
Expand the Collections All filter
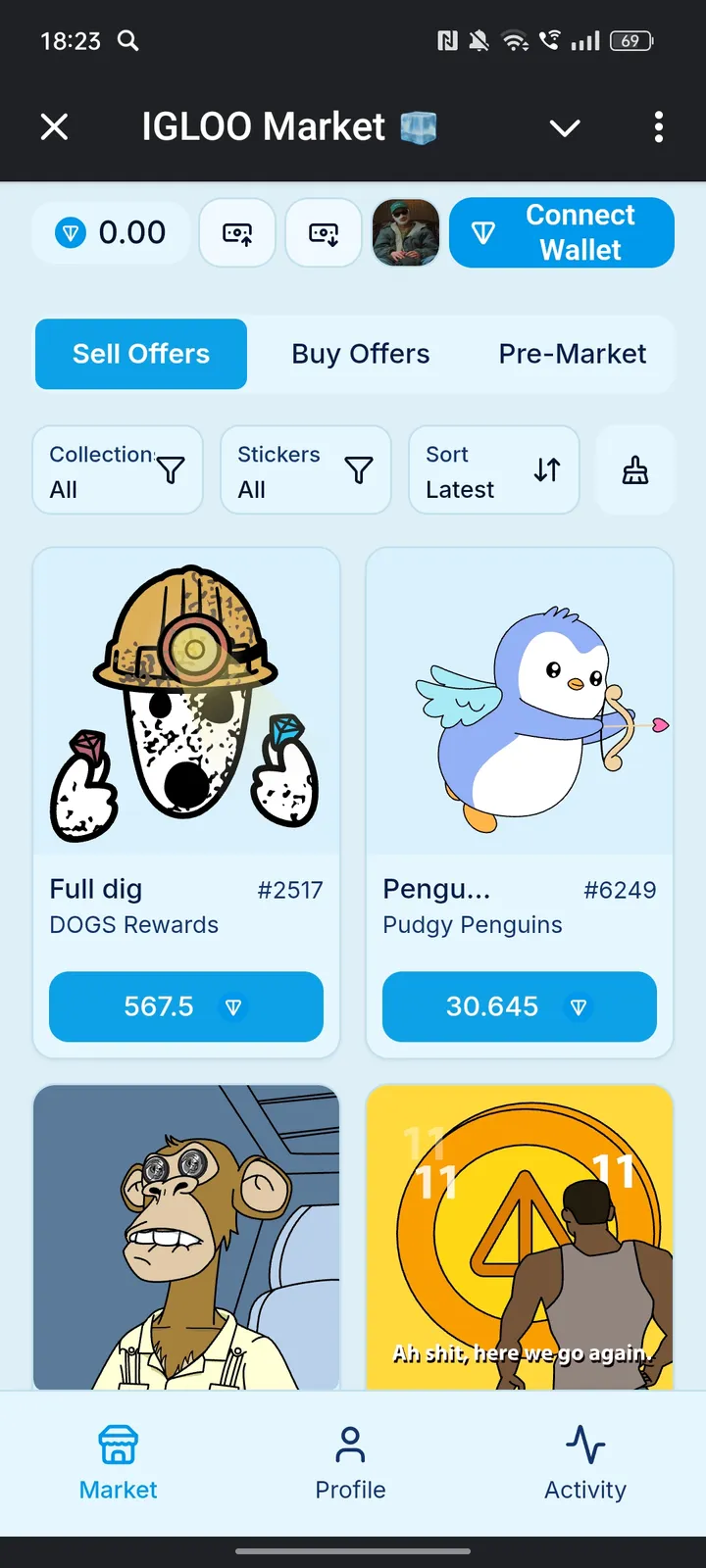pyautogui.click(x=117, y=469)
